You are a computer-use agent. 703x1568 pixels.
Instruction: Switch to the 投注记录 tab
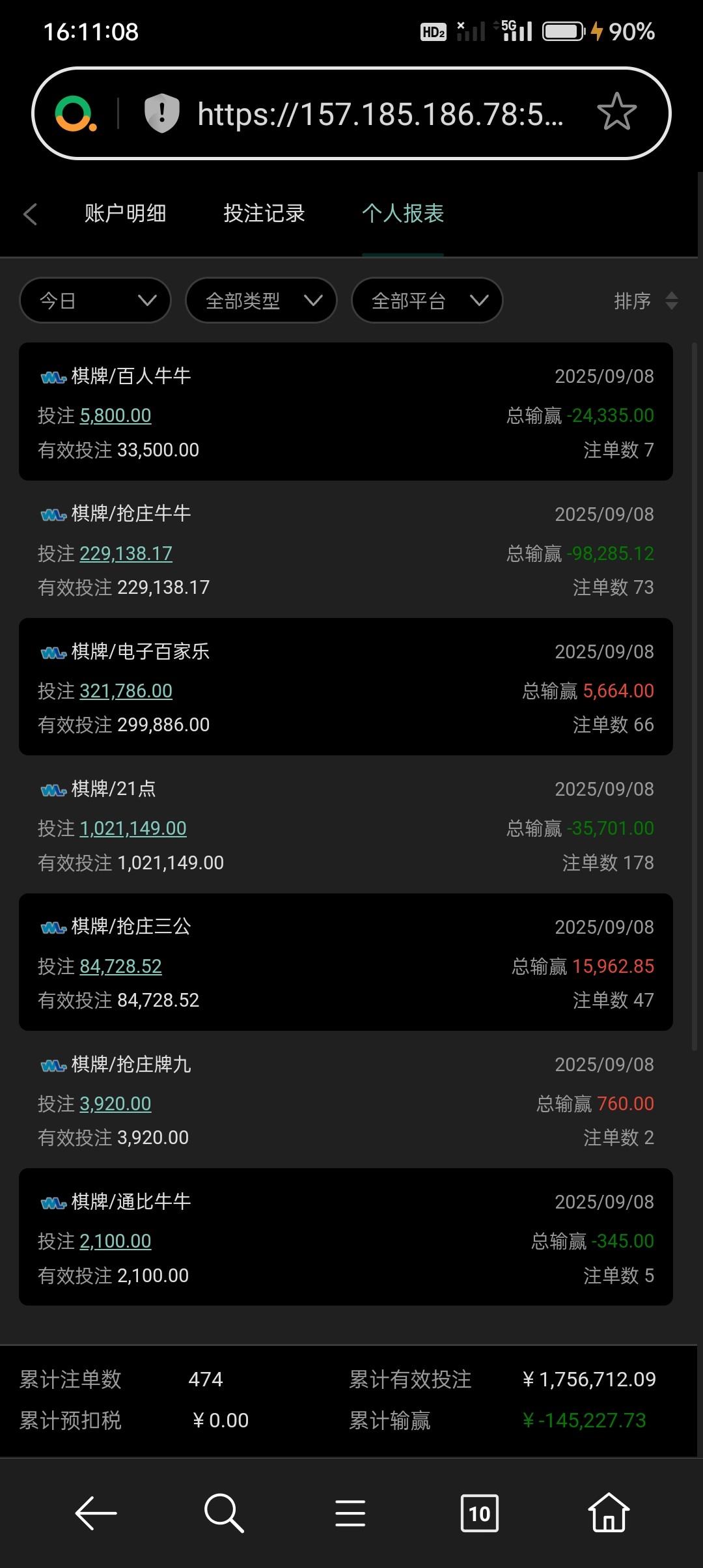coord(264,214)
